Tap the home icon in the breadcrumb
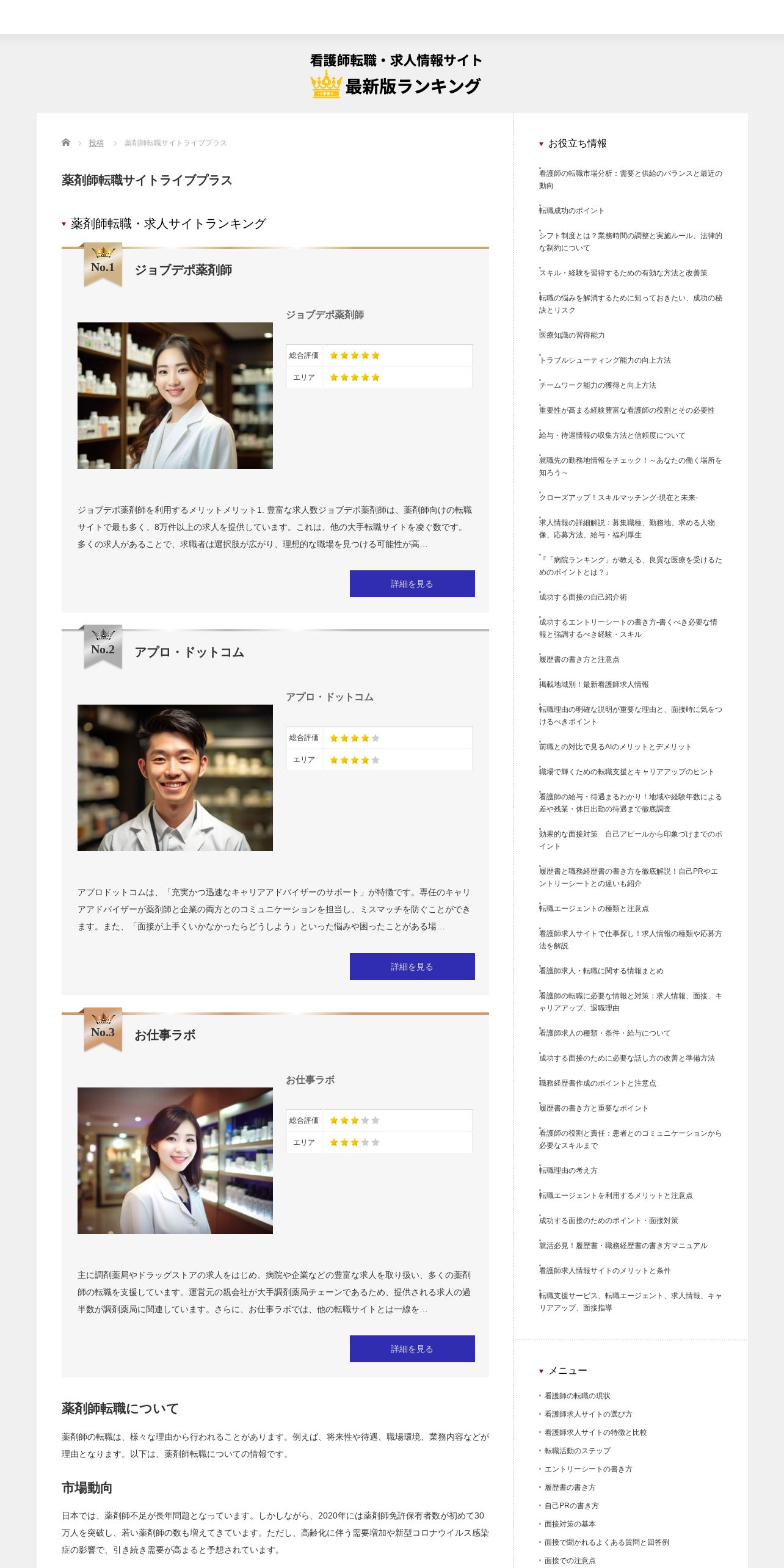Viewport: 784px width, 1568px height. coord(66,142)
